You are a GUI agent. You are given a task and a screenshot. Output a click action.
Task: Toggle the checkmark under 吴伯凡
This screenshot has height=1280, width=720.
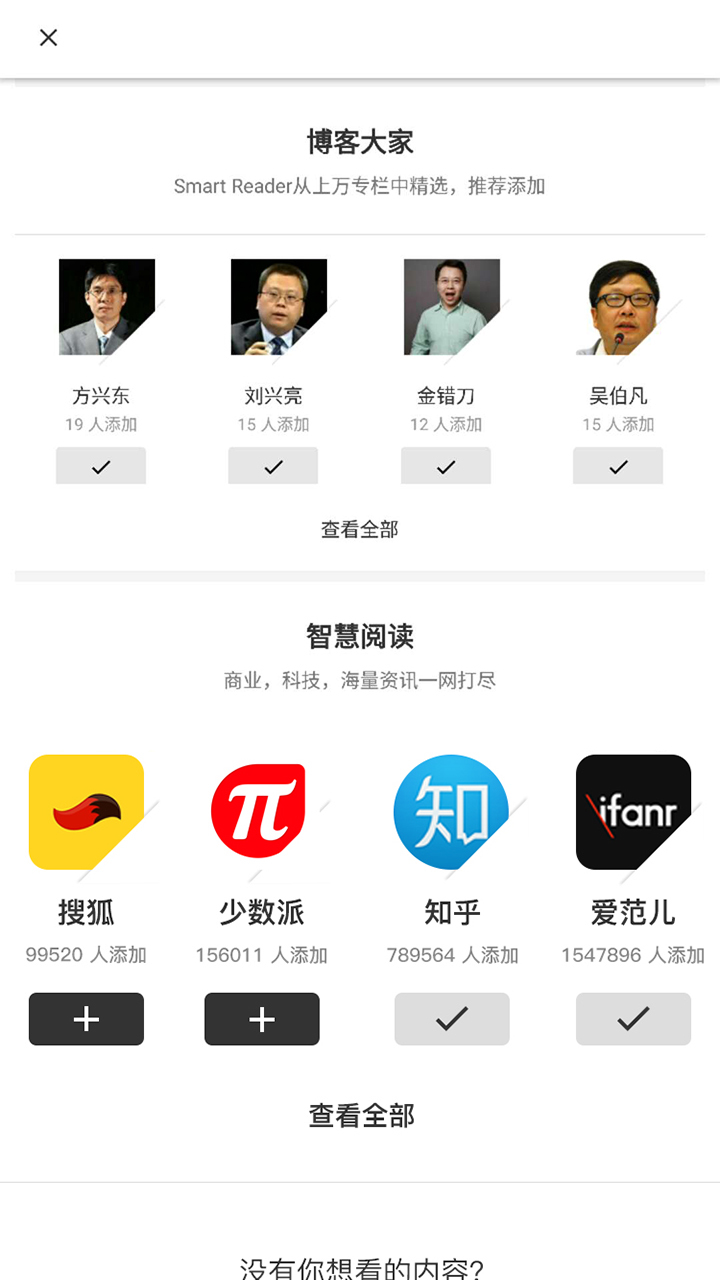coord(618,466)
